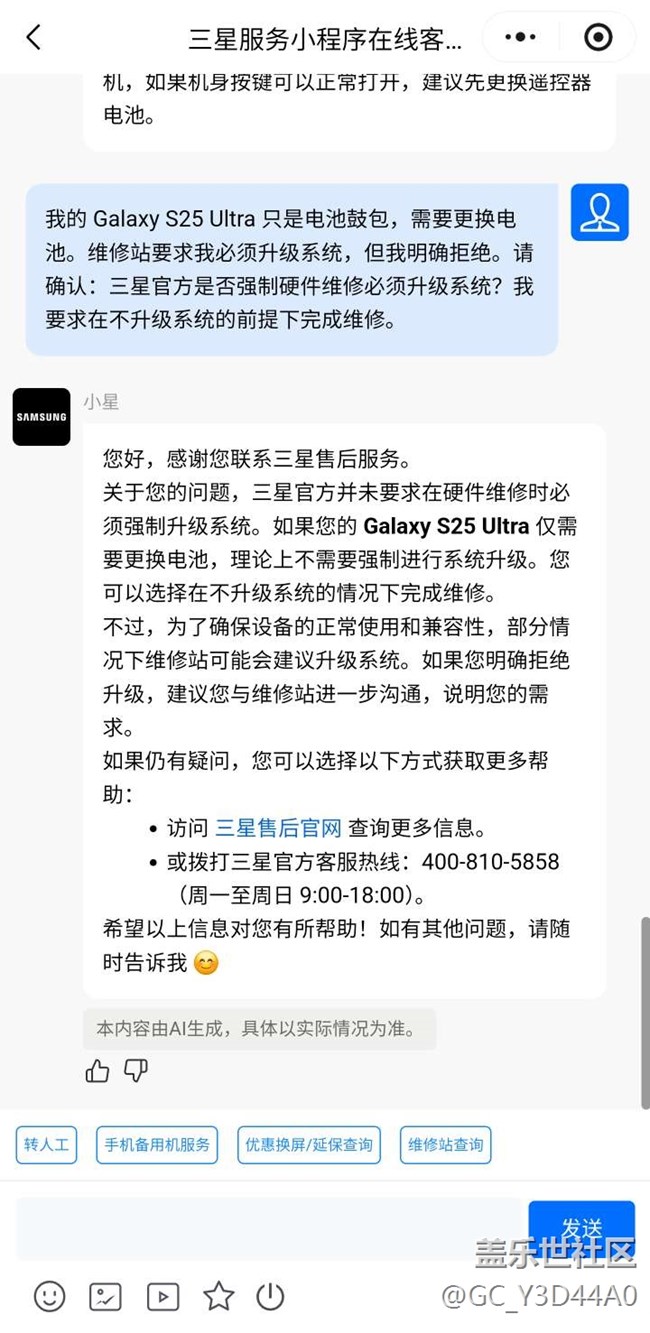Open the emoji picker

(x=49, y=1297)
